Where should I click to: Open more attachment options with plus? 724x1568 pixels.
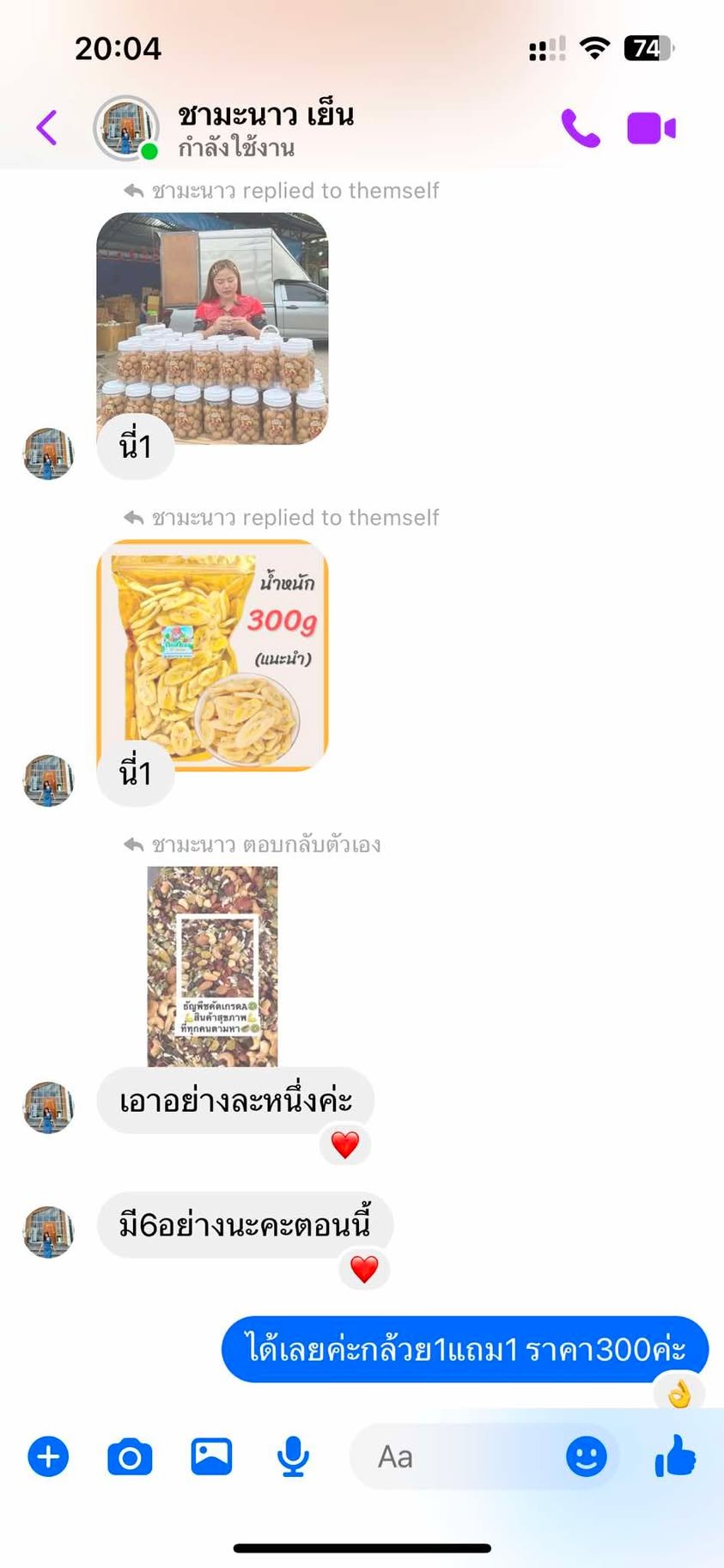pyautogui.click(x=48, y=1456)
